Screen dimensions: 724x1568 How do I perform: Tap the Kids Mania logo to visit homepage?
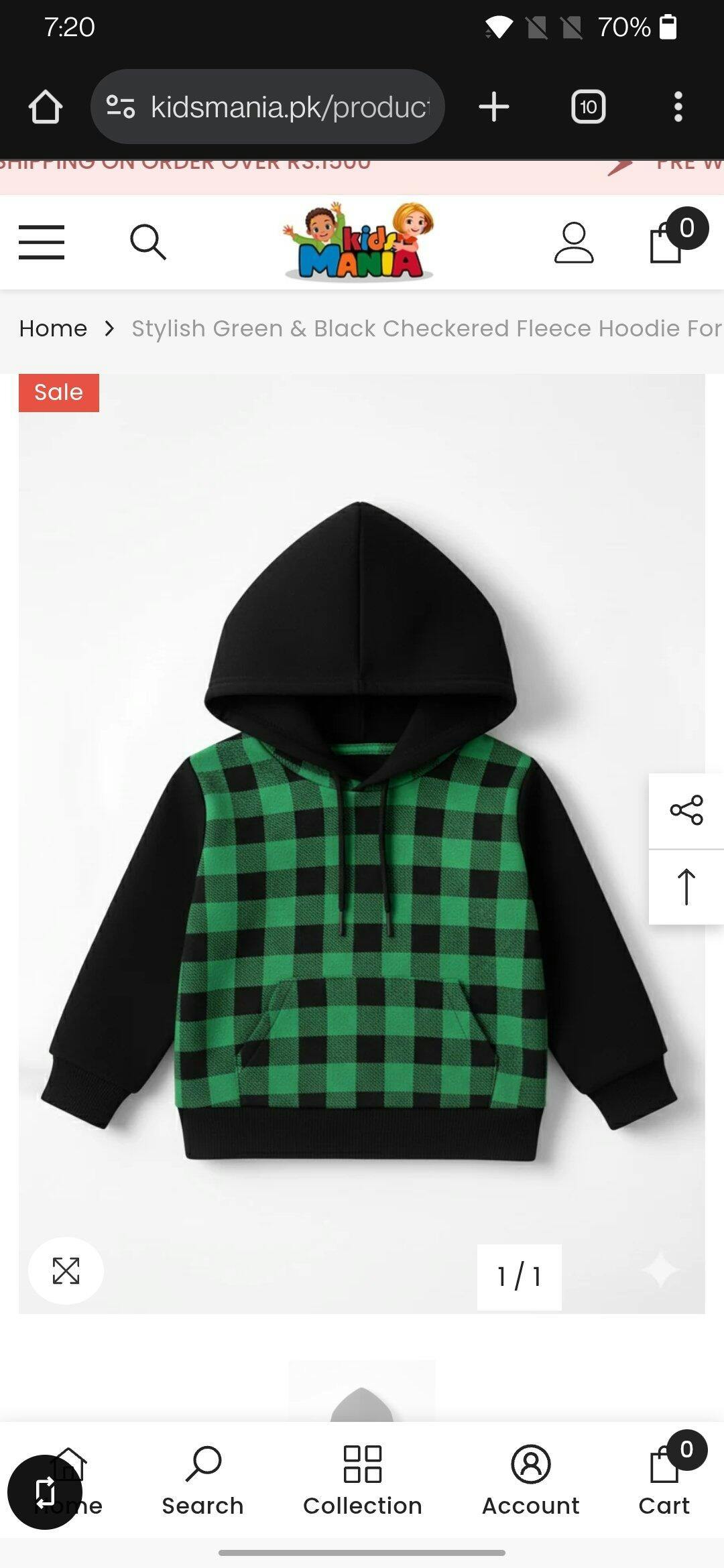pos(360,242)
